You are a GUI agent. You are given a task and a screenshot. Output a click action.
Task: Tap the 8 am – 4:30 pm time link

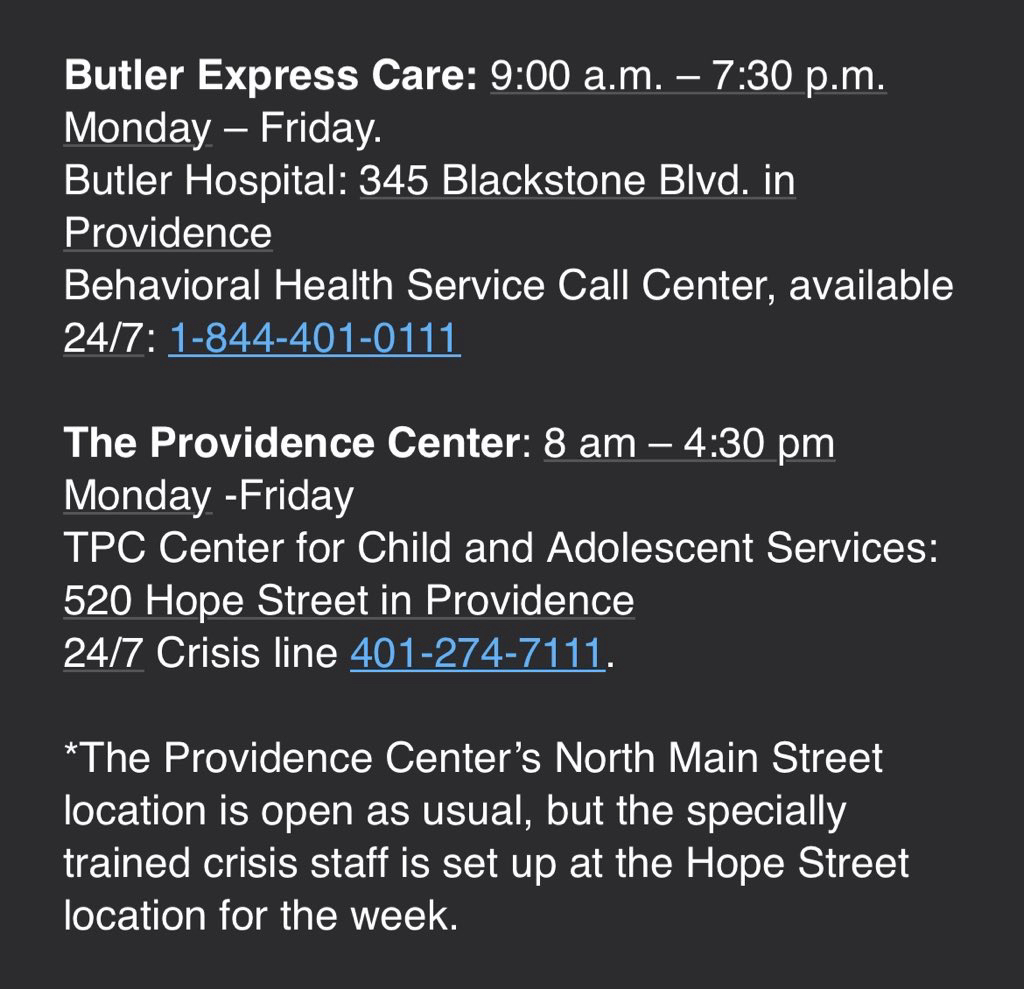(x=689, y=443)
